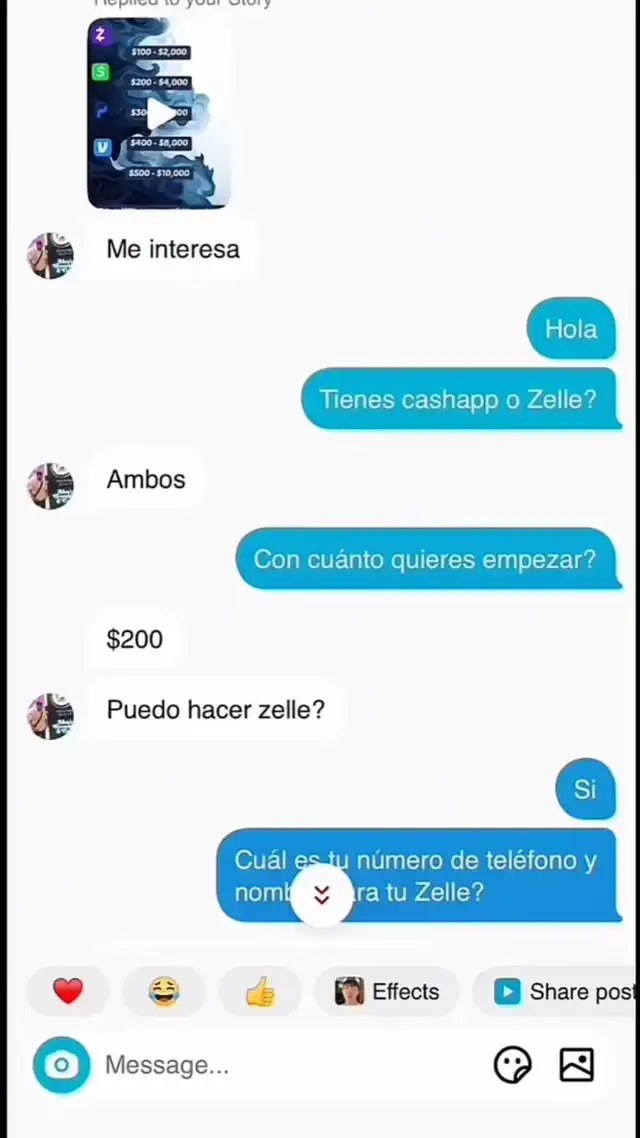The width and height of the screenshot is (640, 1138).
Task: Send the laughing emoji quick reaction
Action: 163,992
